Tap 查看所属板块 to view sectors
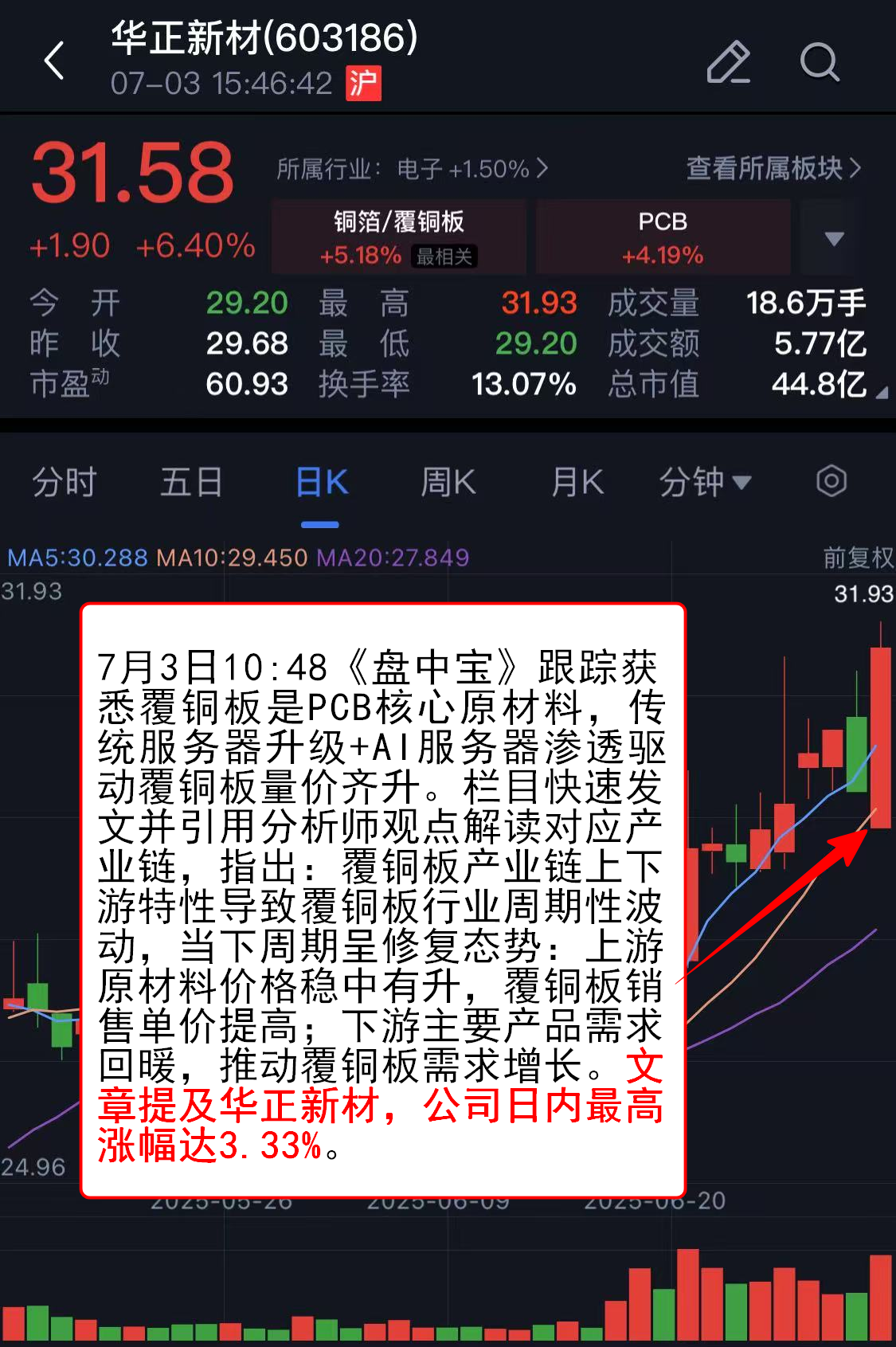 (773, 168)
